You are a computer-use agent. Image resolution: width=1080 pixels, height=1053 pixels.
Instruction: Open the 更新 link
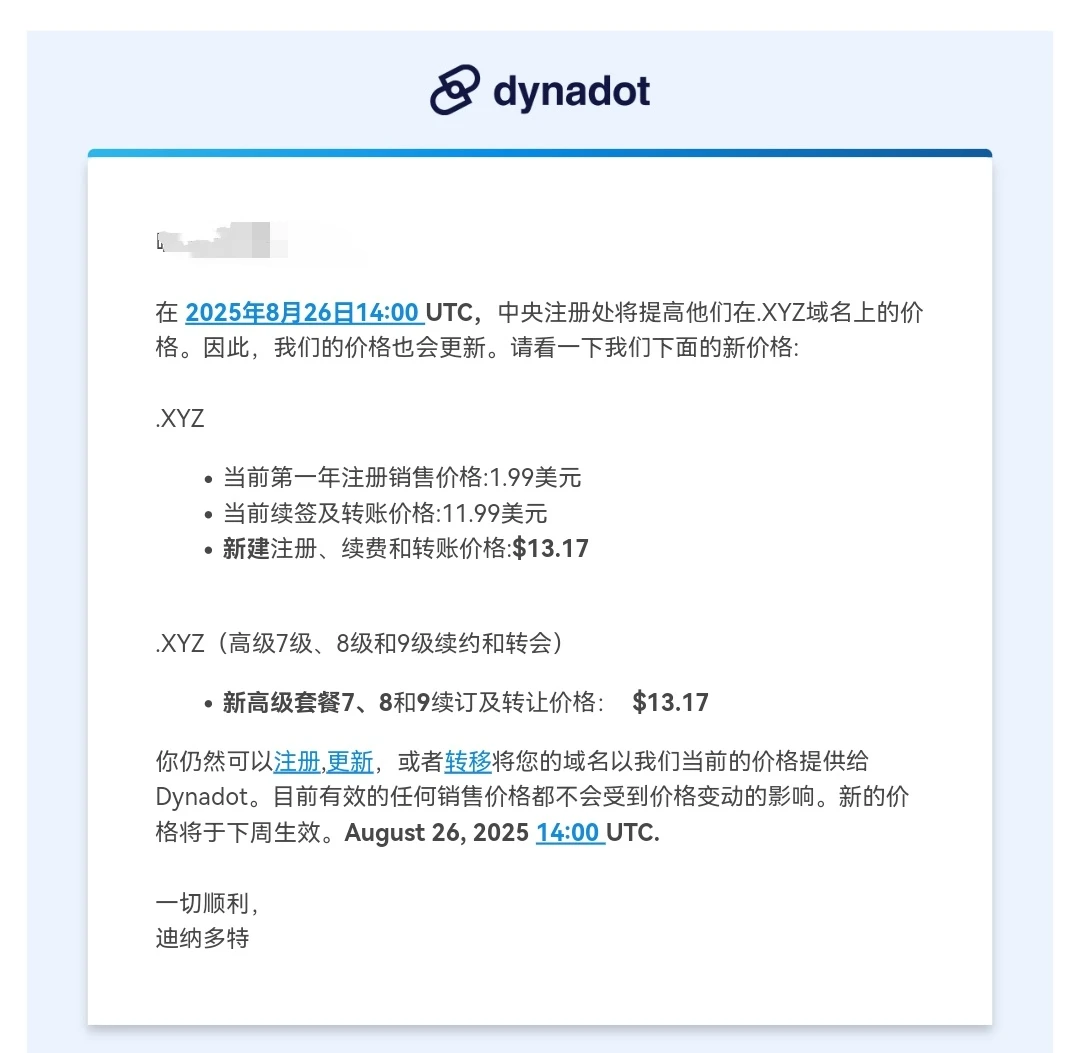coord(350,761)
